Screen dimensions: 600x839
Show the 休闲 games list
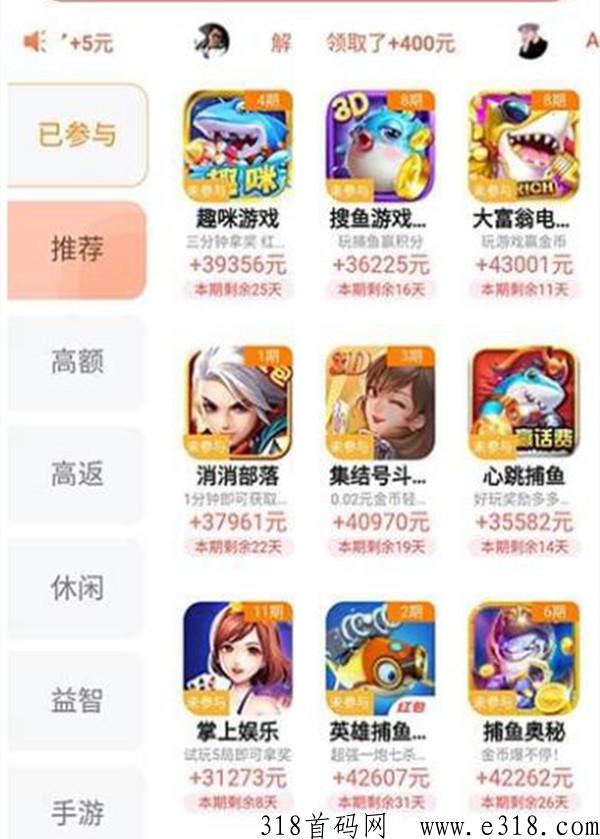[x=77, y=586]
